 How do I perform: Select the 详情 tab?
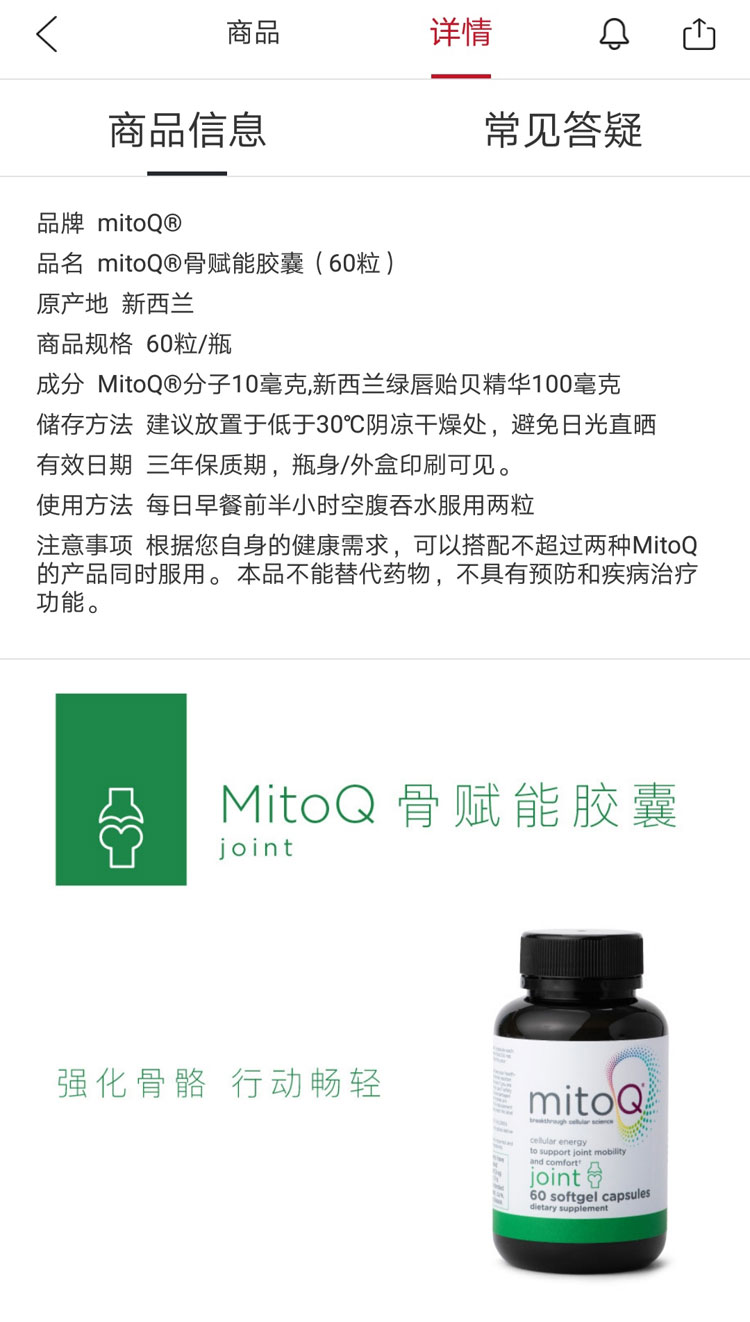(461, 33)
